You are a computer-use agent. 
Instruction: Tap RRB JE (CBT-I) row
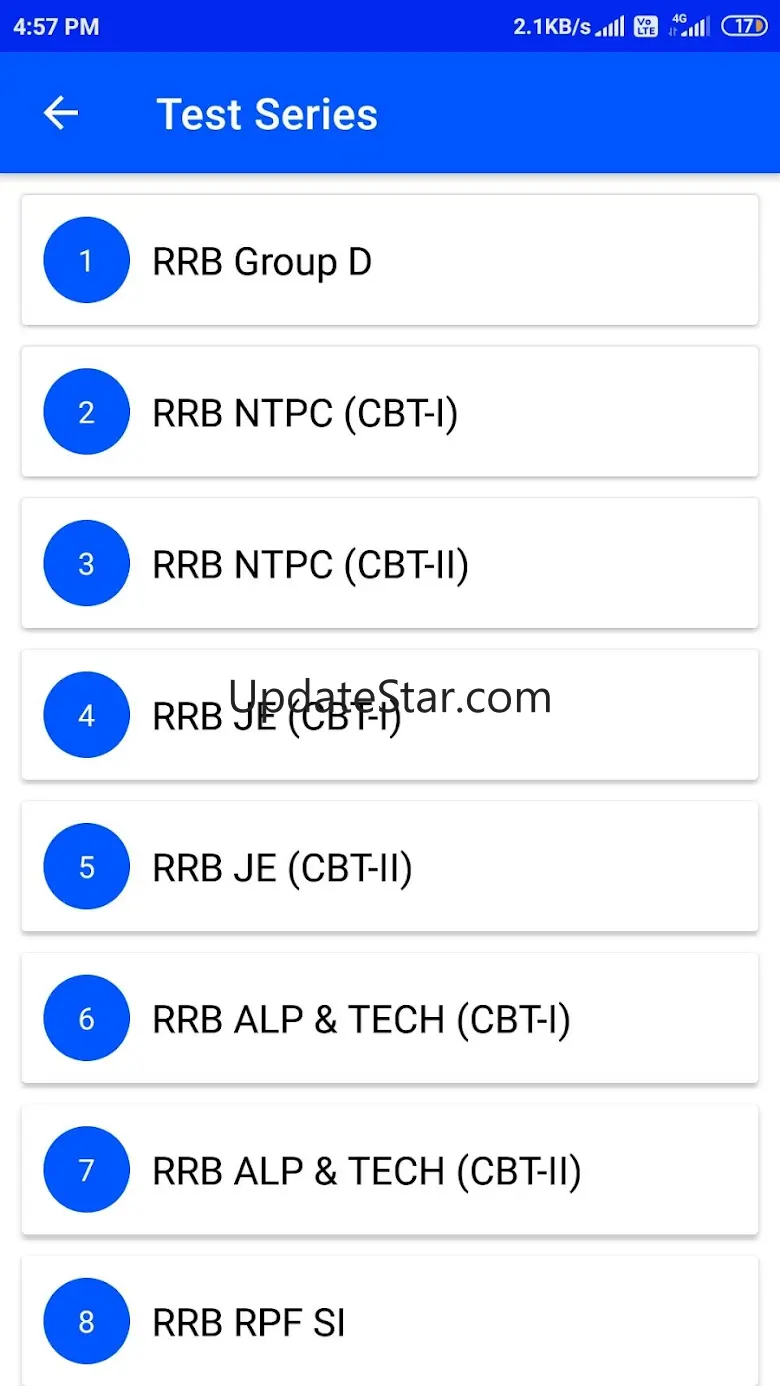390,715
